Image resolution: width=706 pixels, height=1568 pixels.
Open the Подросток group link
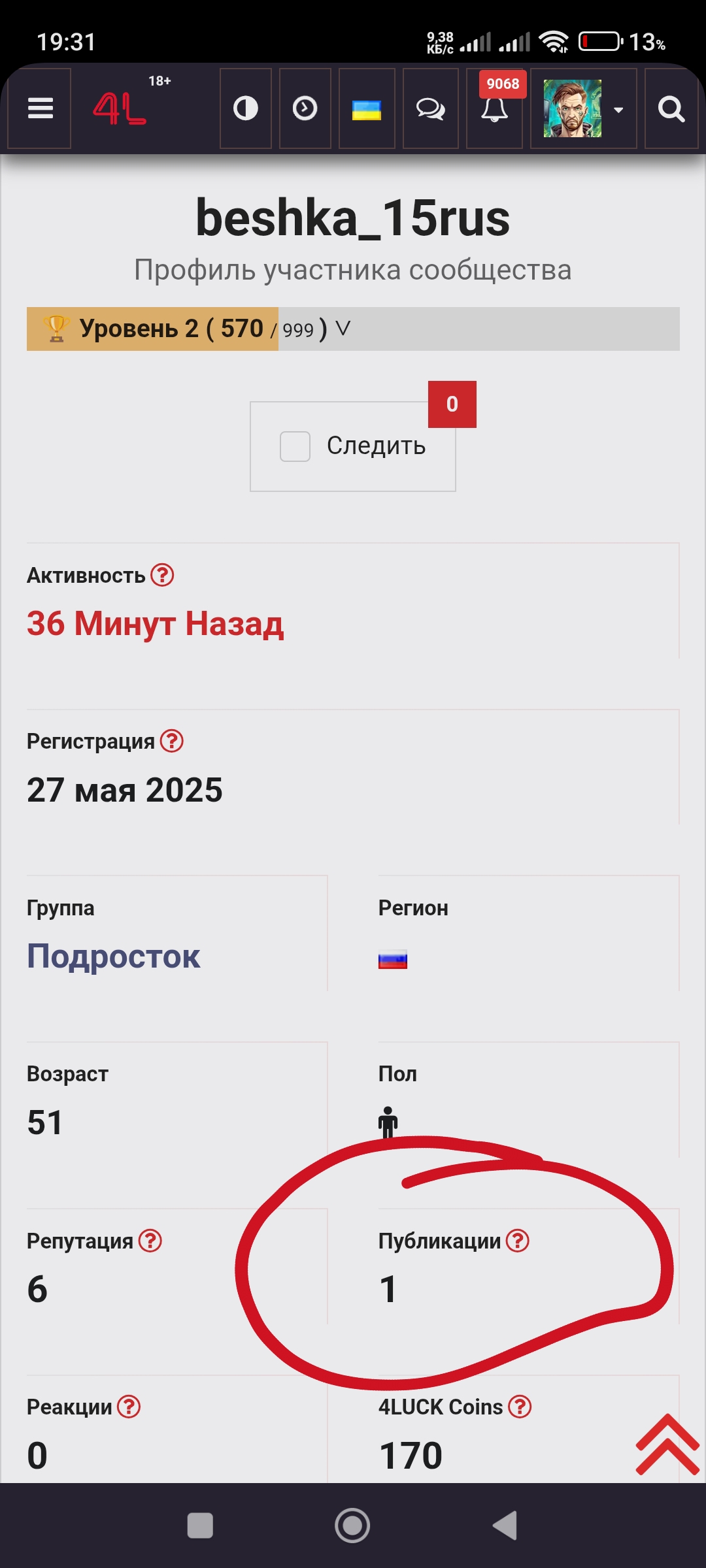click(113, 956)
